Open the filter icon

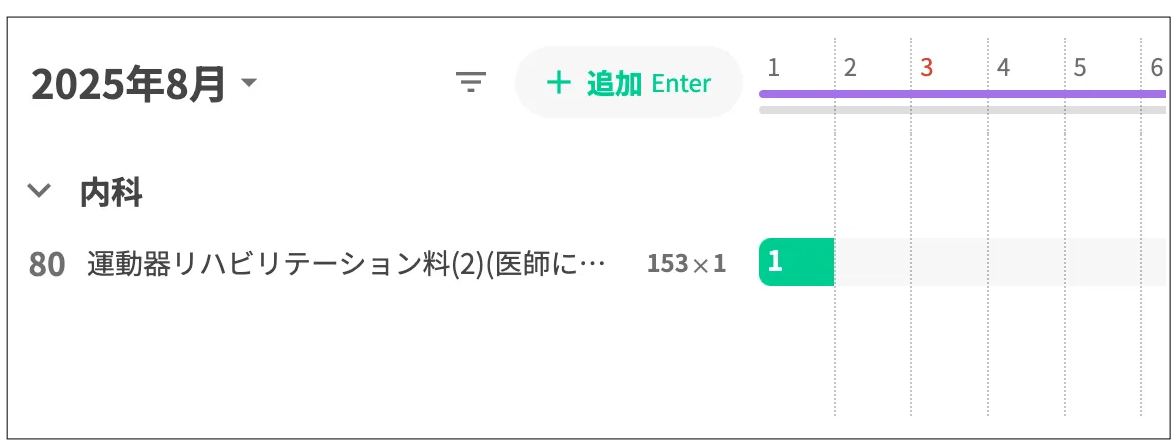pyautogui.click(x=471, y=82)
